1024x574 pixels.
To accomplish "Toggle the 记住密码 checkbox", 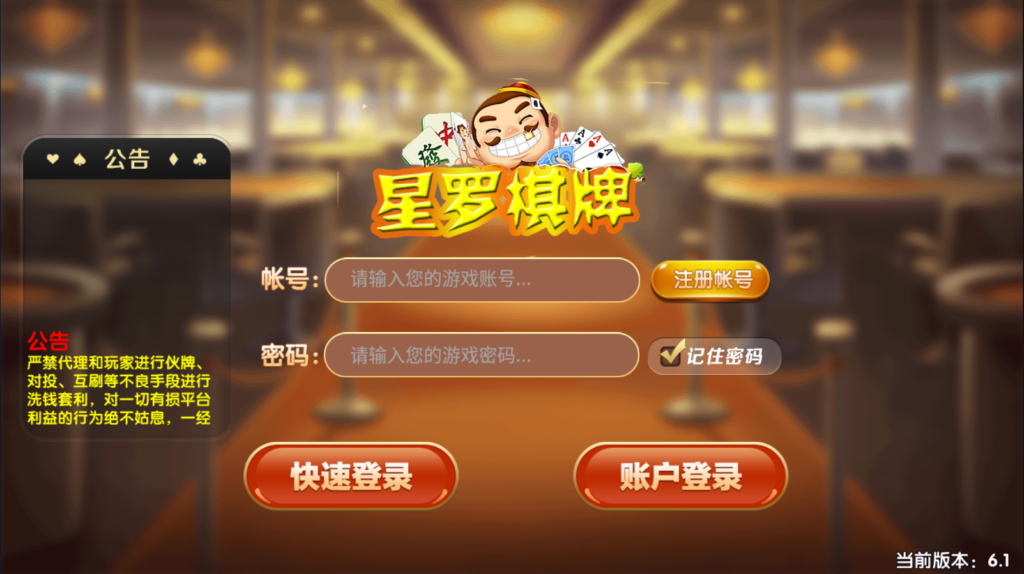I will click(x=672, y=354).
